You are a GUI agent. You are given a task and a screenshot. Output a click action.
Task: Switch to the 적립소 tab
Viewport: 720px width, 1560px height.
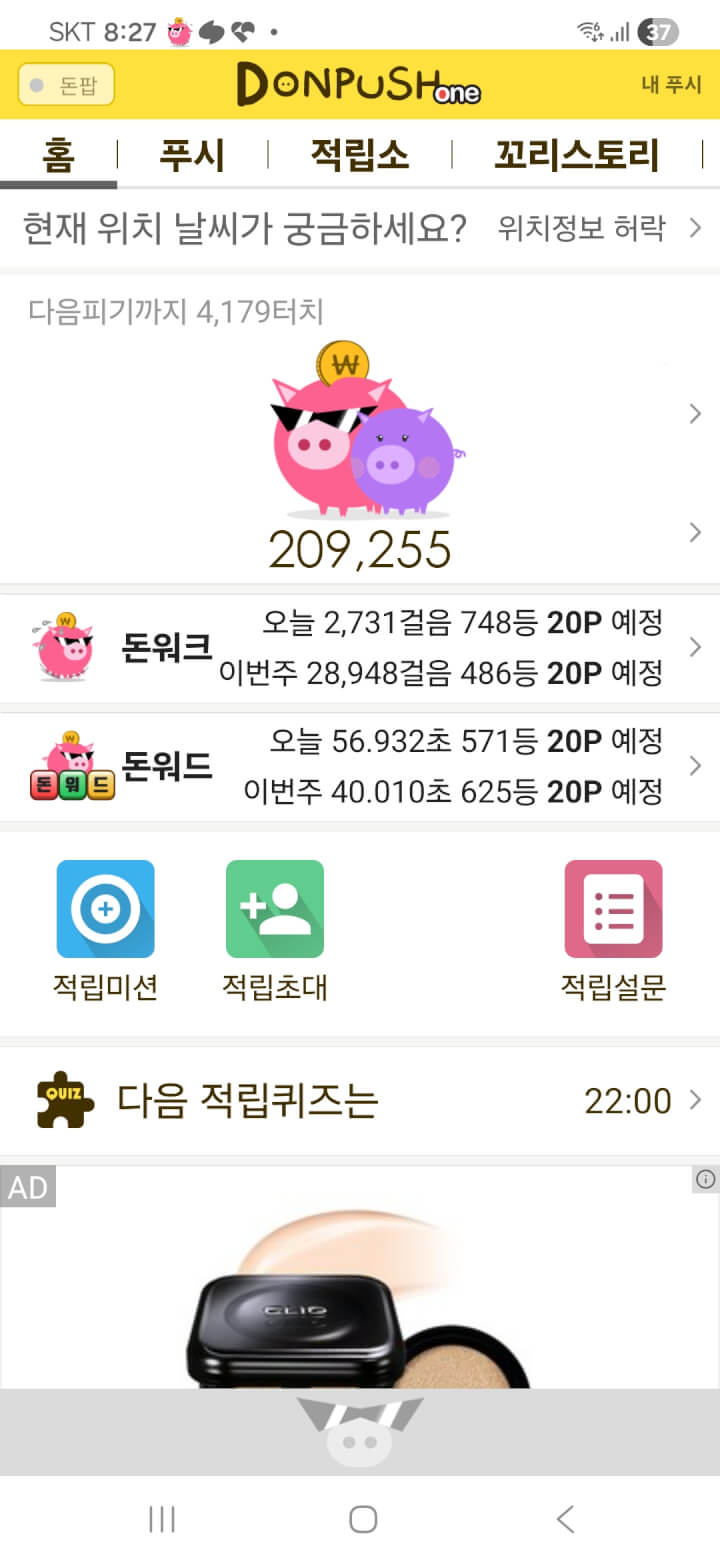click(x=360, y=156)
